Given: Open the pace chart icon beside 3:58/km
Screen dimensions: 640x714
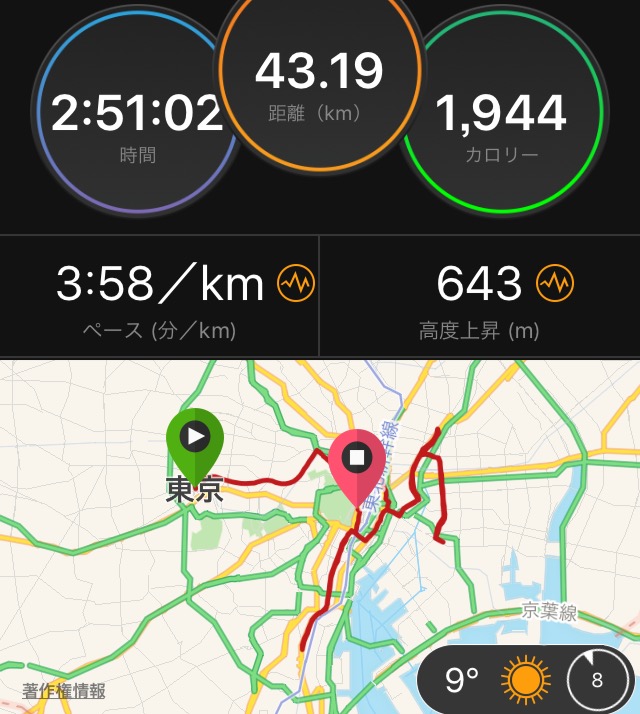Looking at the screenshot, I should (296, 286).
